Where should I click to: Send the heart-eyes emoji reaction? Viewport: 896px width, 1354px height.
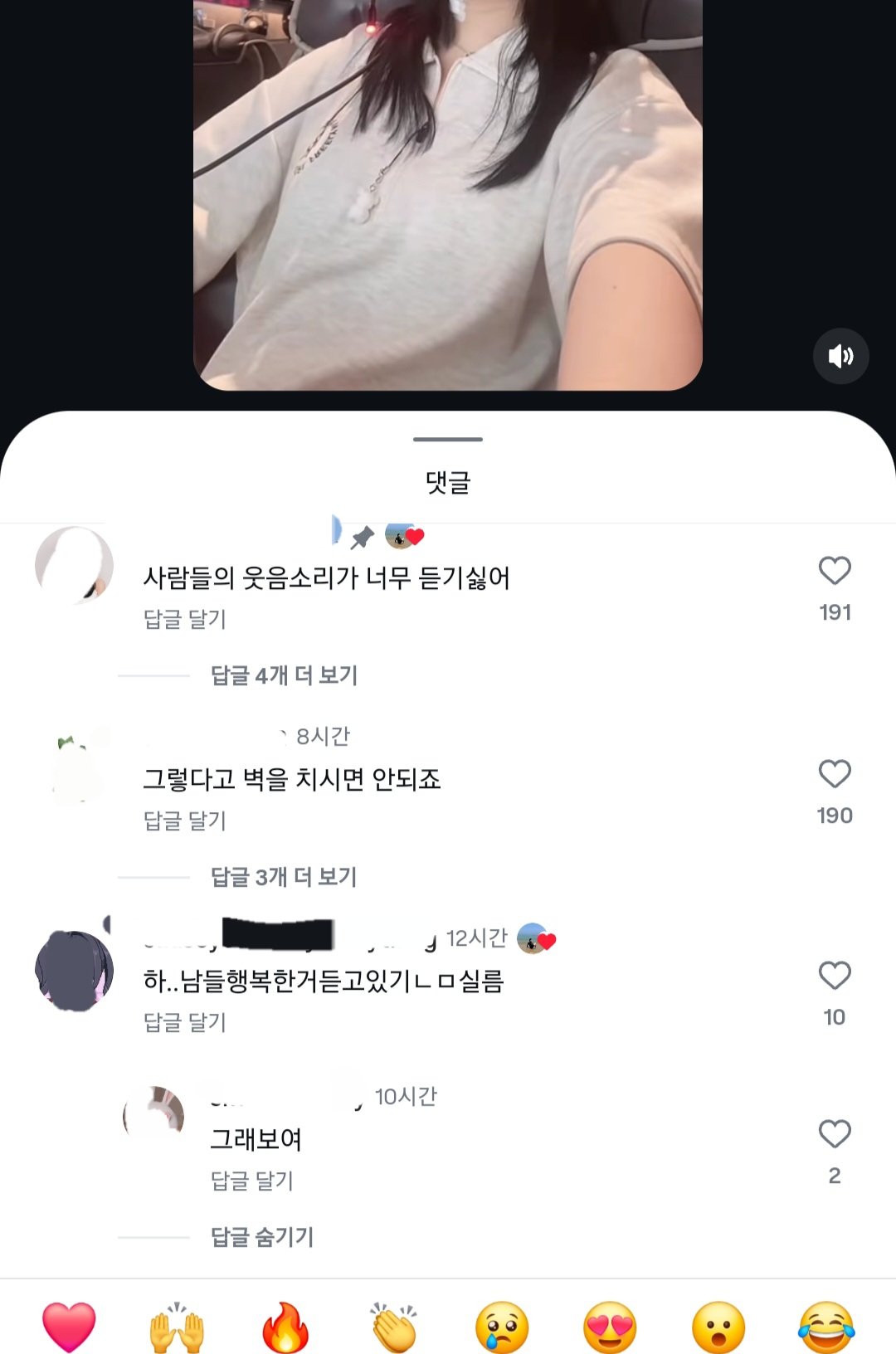pos(611,1326)
